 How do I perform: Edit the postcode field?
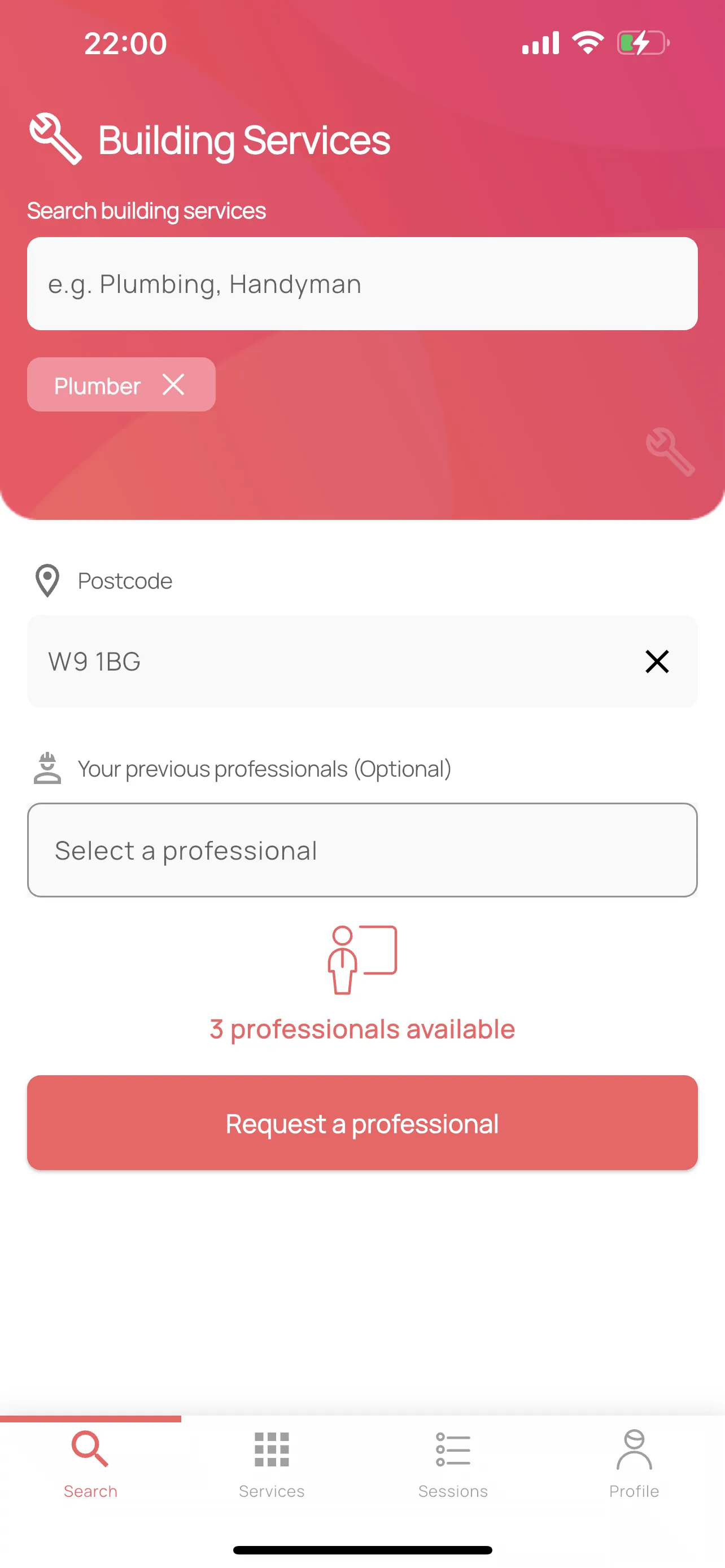[x=329, y=661]
